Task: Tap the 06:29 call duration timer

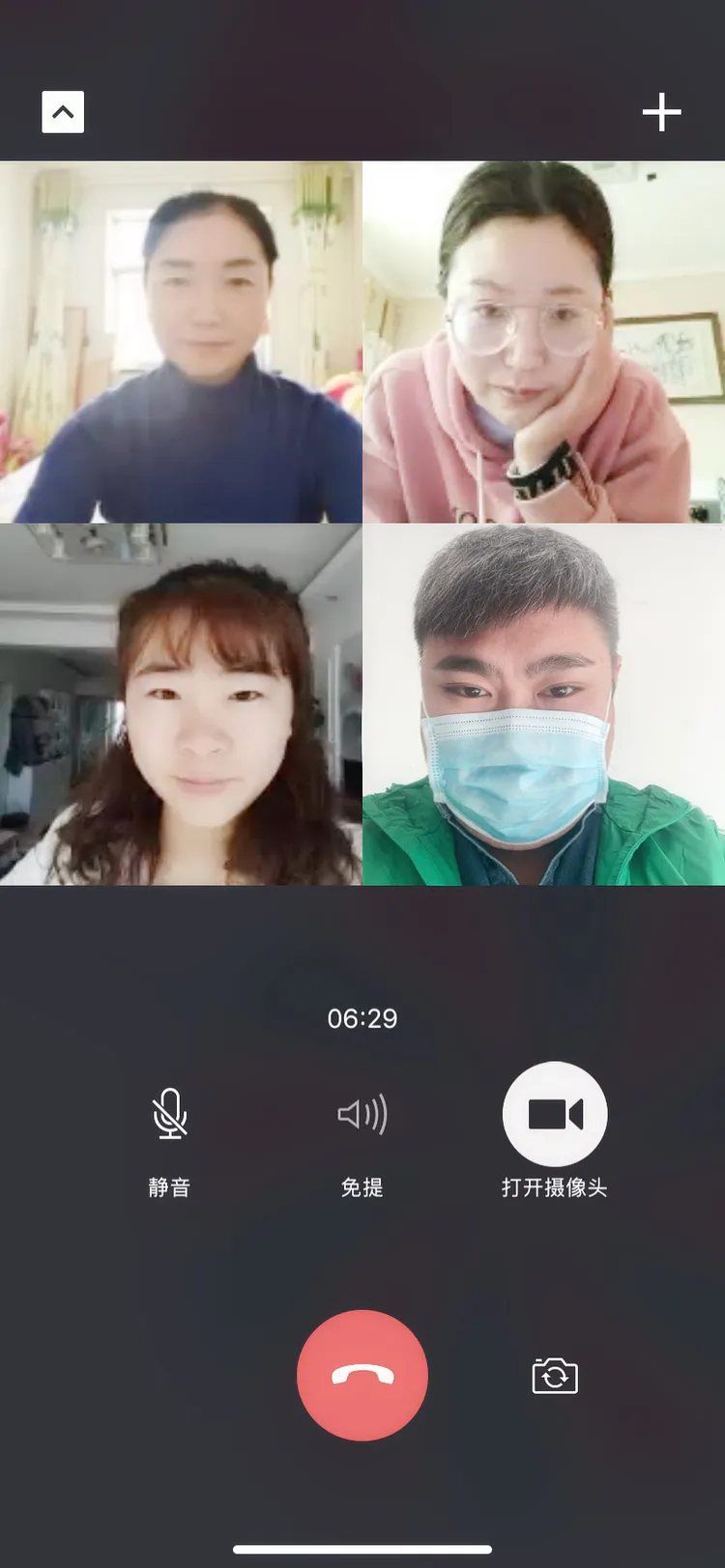Action: pyautogui.click(x=362, y=1017)
